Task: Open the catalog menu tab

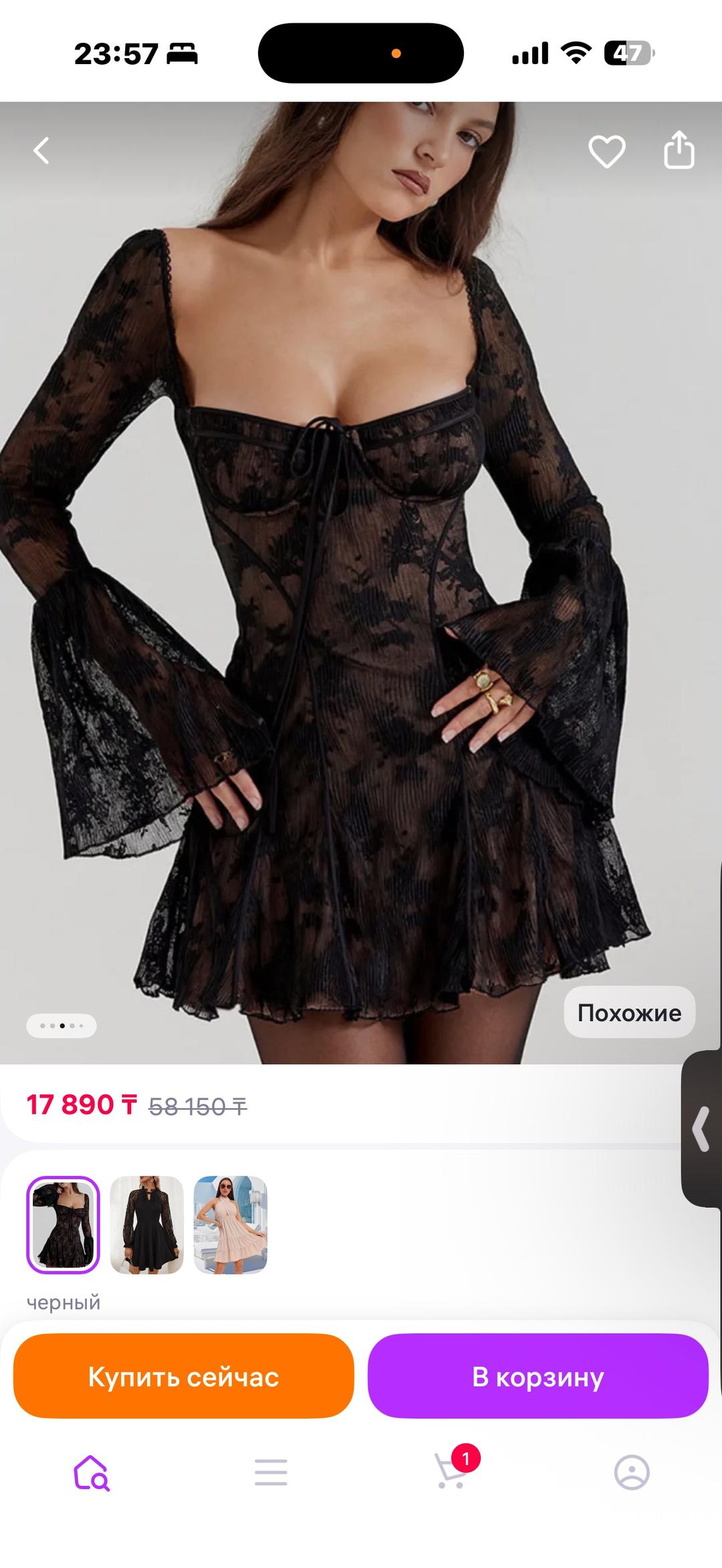Action: point(271,1472)
